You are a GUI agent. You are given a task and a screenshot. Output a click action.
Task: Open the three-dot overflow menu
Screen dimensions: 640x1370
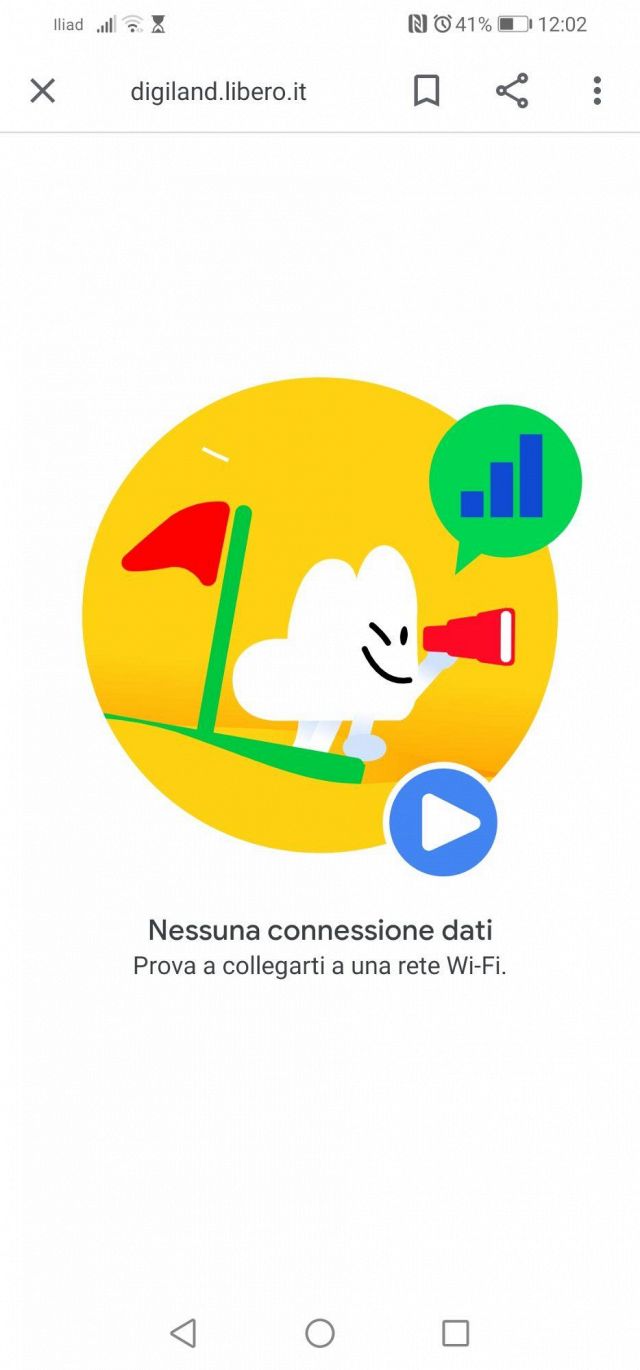pos(597,92)
